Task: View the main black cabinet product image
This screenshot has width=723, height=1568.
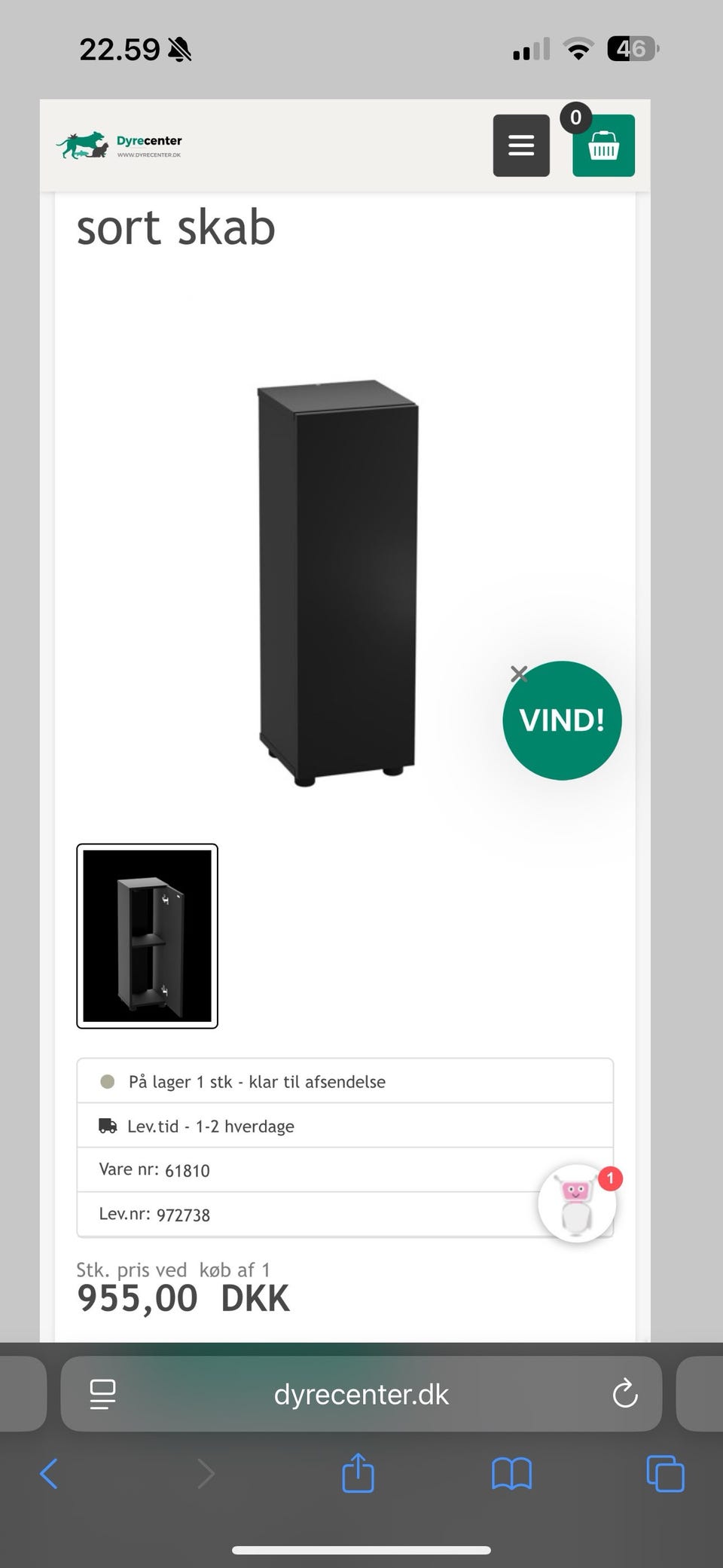Action: (338, 582)
